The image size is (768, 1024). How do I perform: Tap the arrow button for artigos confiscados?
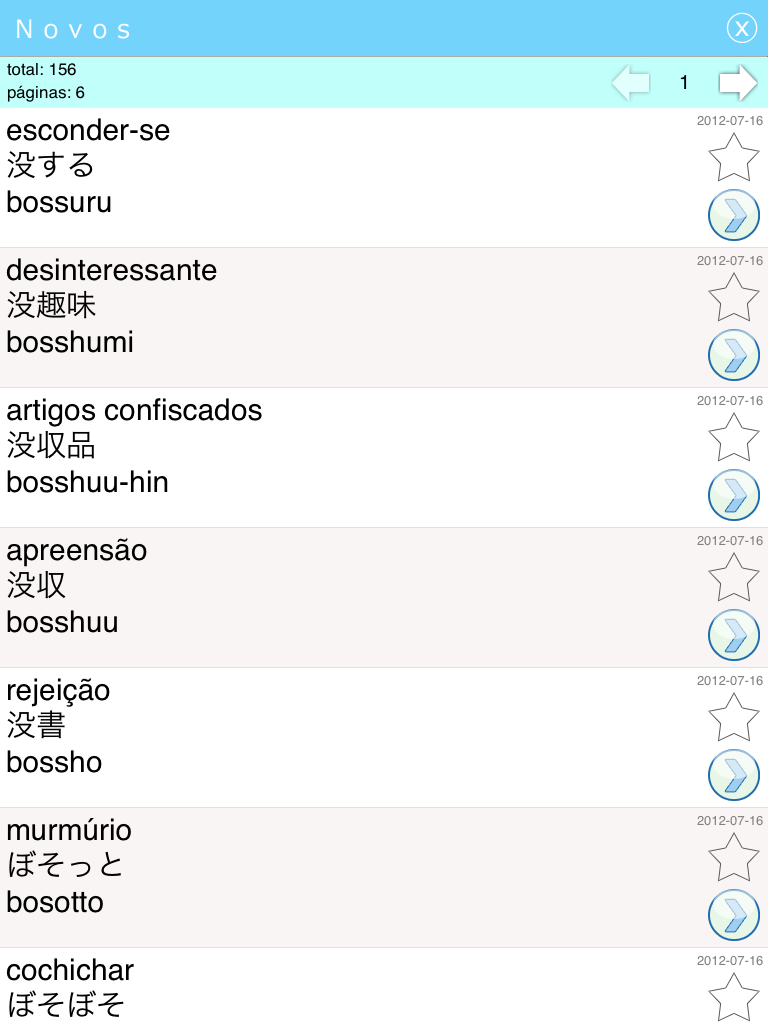tap(734, 495)
